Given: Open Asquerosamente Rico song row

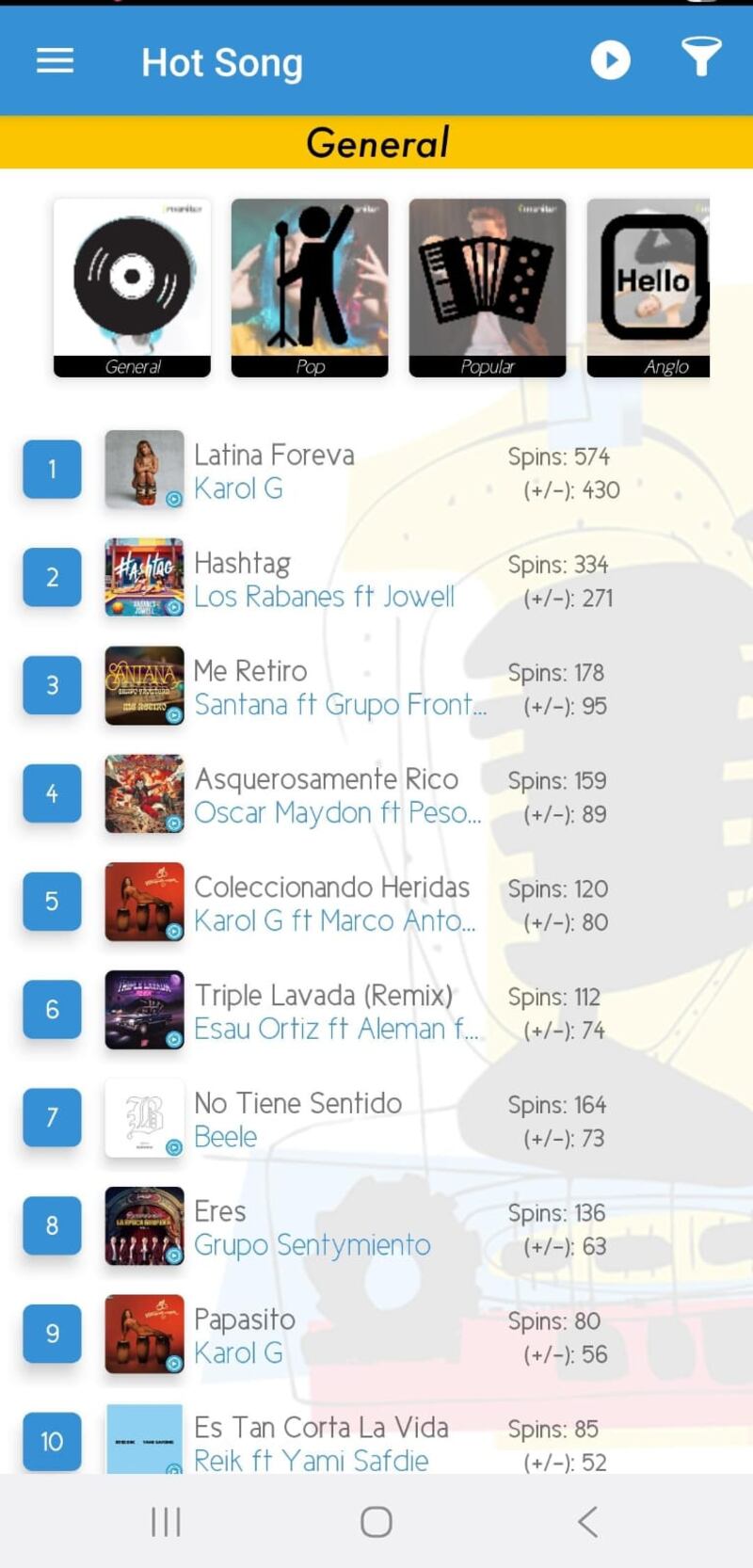Looking at the screenshot, I should pyautogui.click(x=337, y=795).
